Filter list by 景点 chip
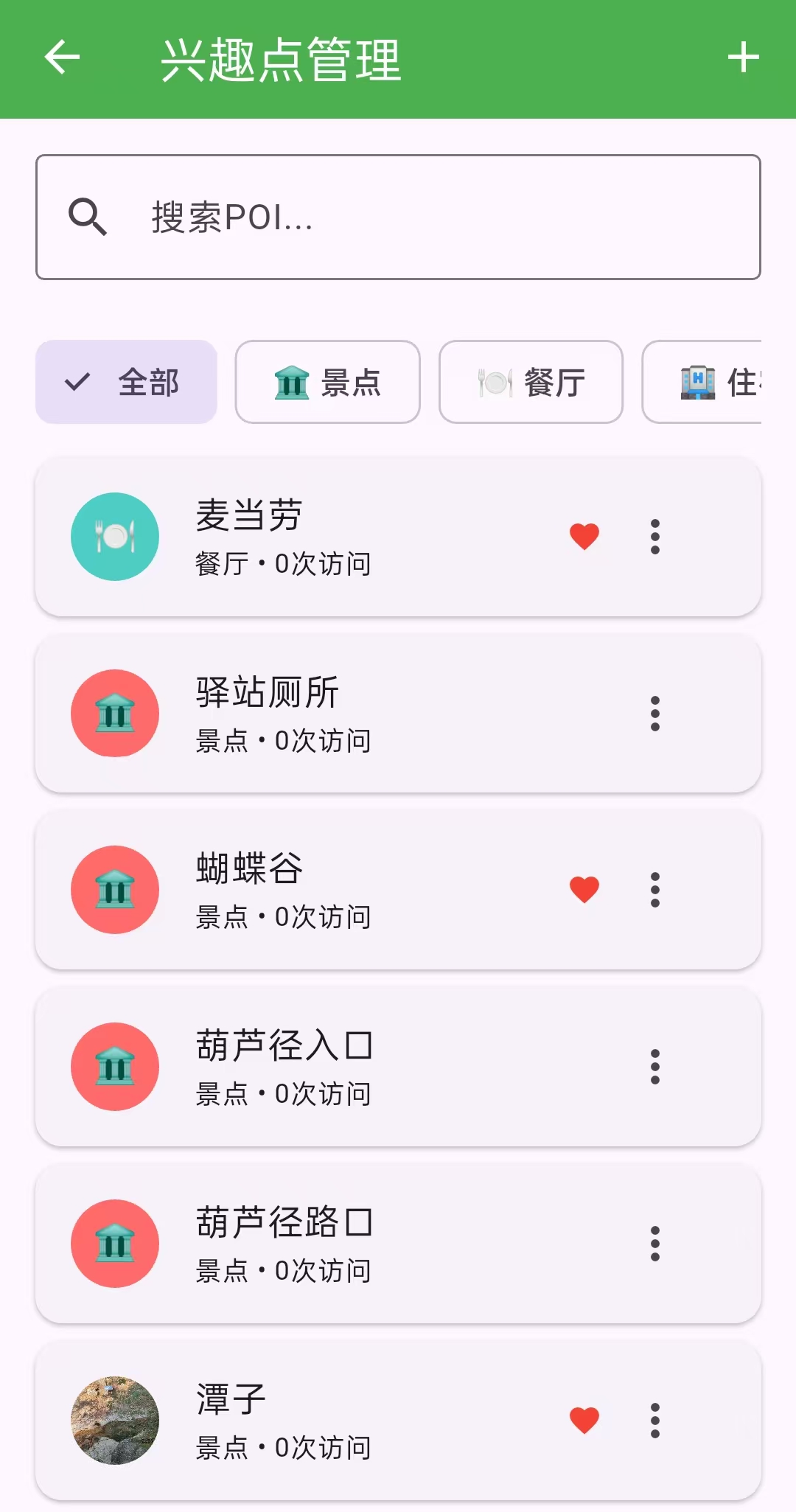The width and height of the screenshot is (796, 1512). point(327,382)
